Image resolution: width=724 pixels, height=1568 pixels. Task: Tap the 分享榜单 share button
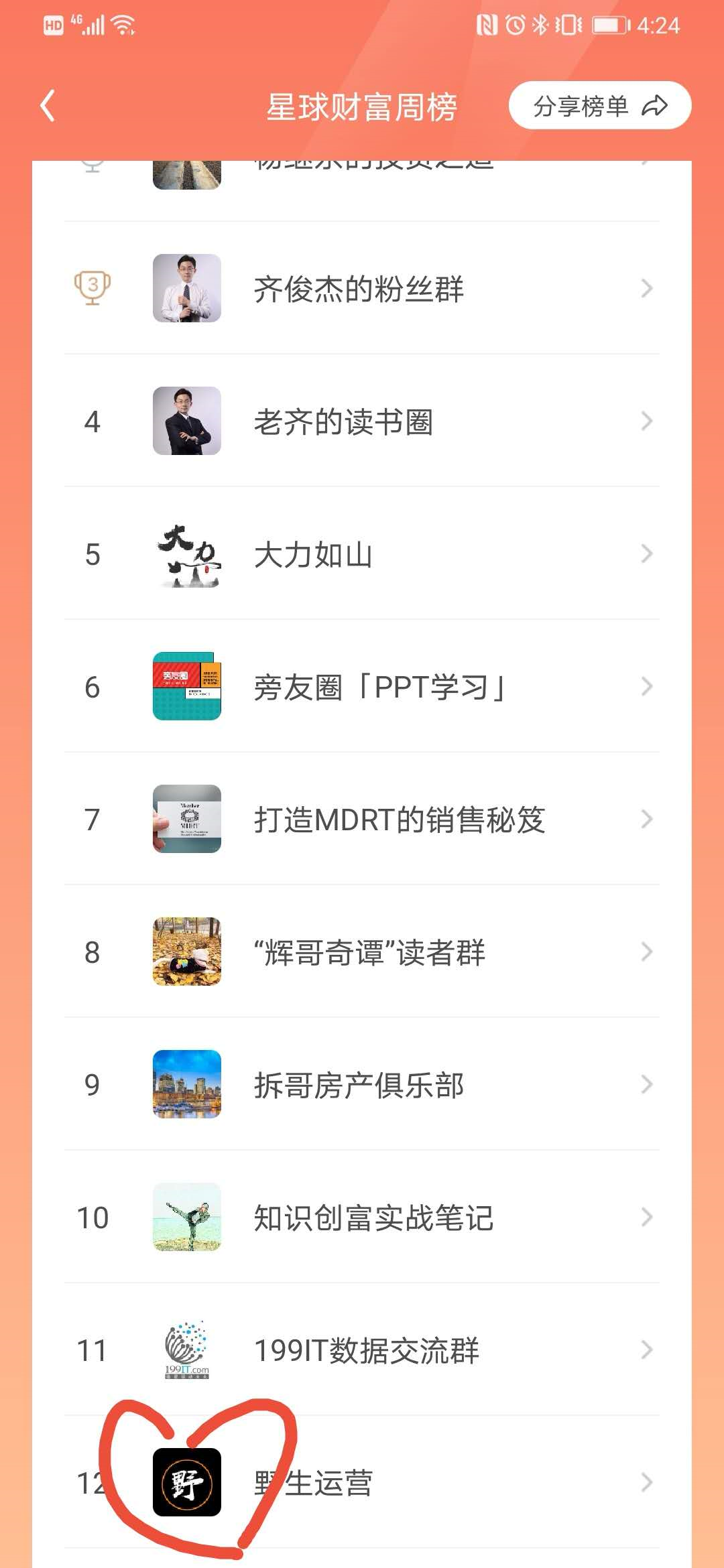tap(599, 106)
